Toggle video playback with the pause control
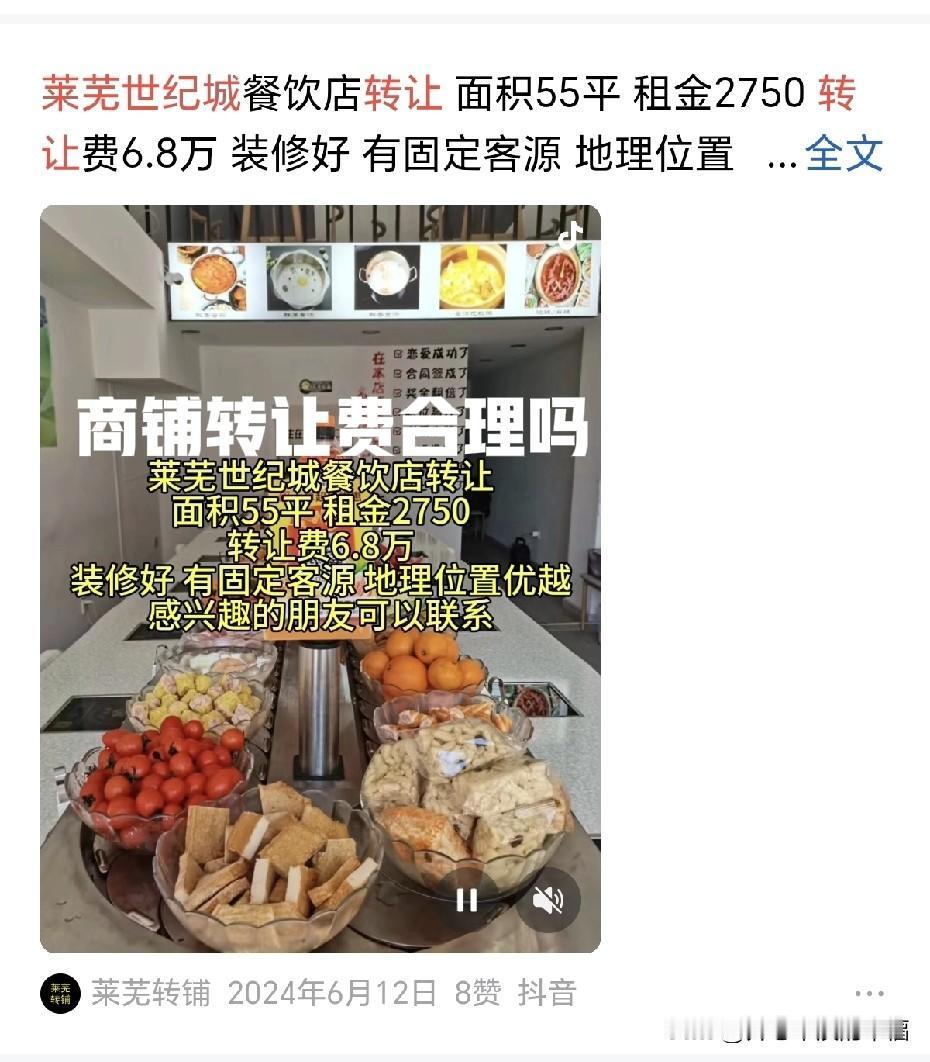The height and width of the screenshot is (1062, 930). click(x=465, y=901)
